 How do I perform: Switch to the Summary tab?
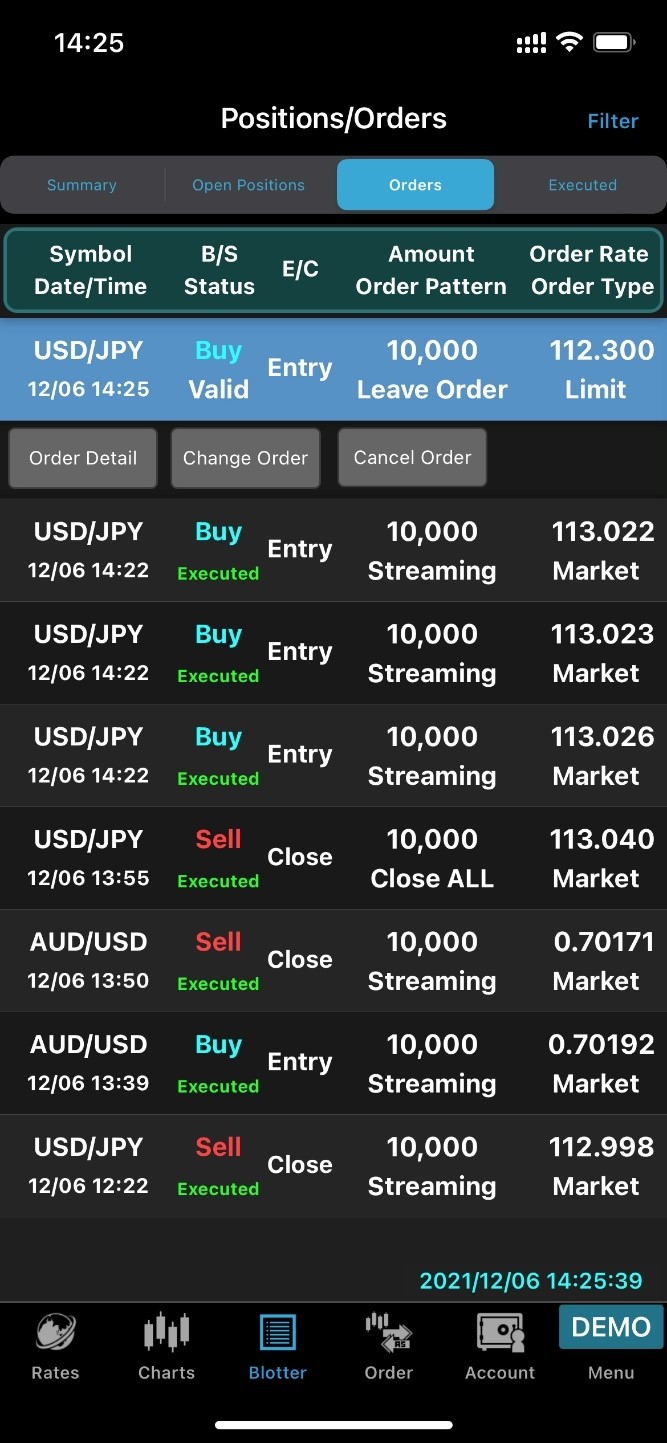coord(82,185)
